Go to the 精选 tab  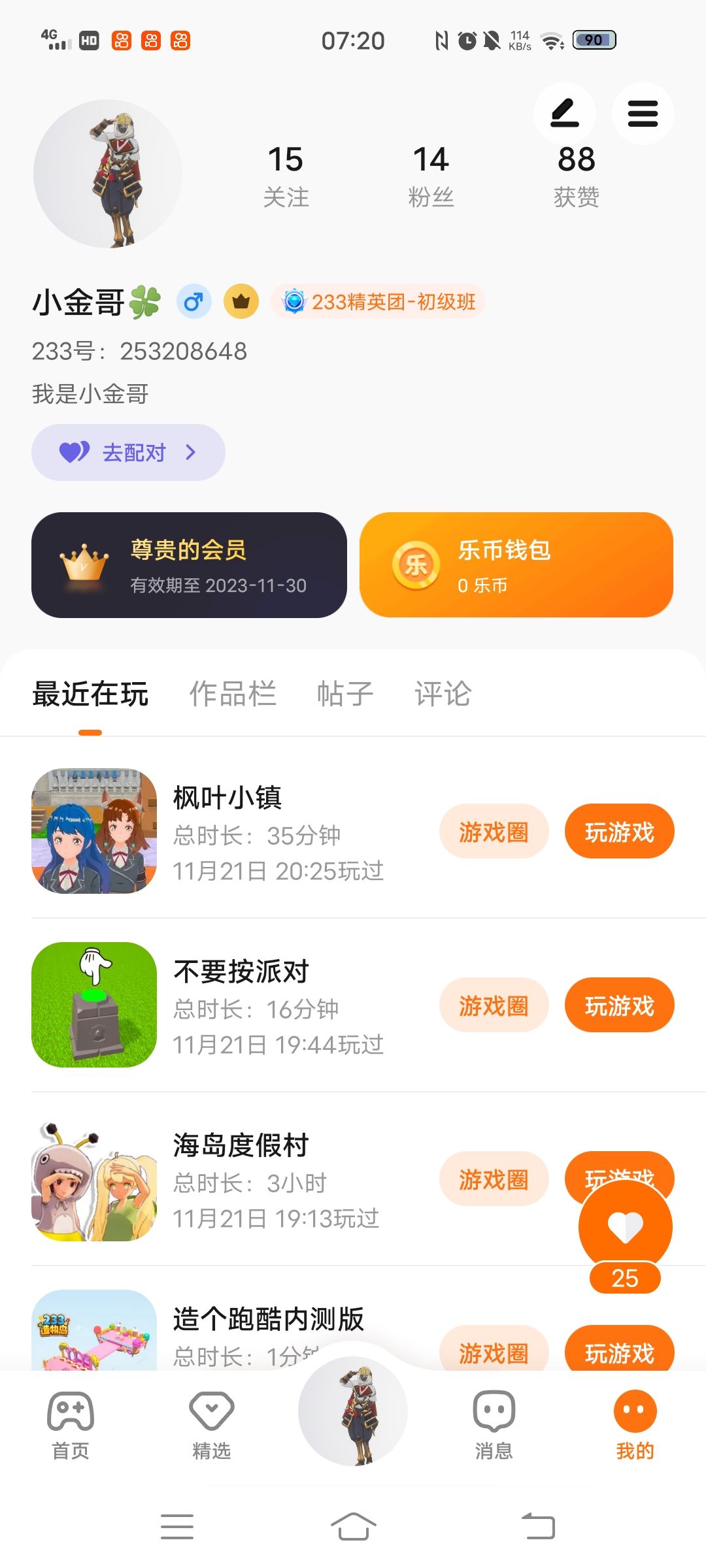[211, 1424]
